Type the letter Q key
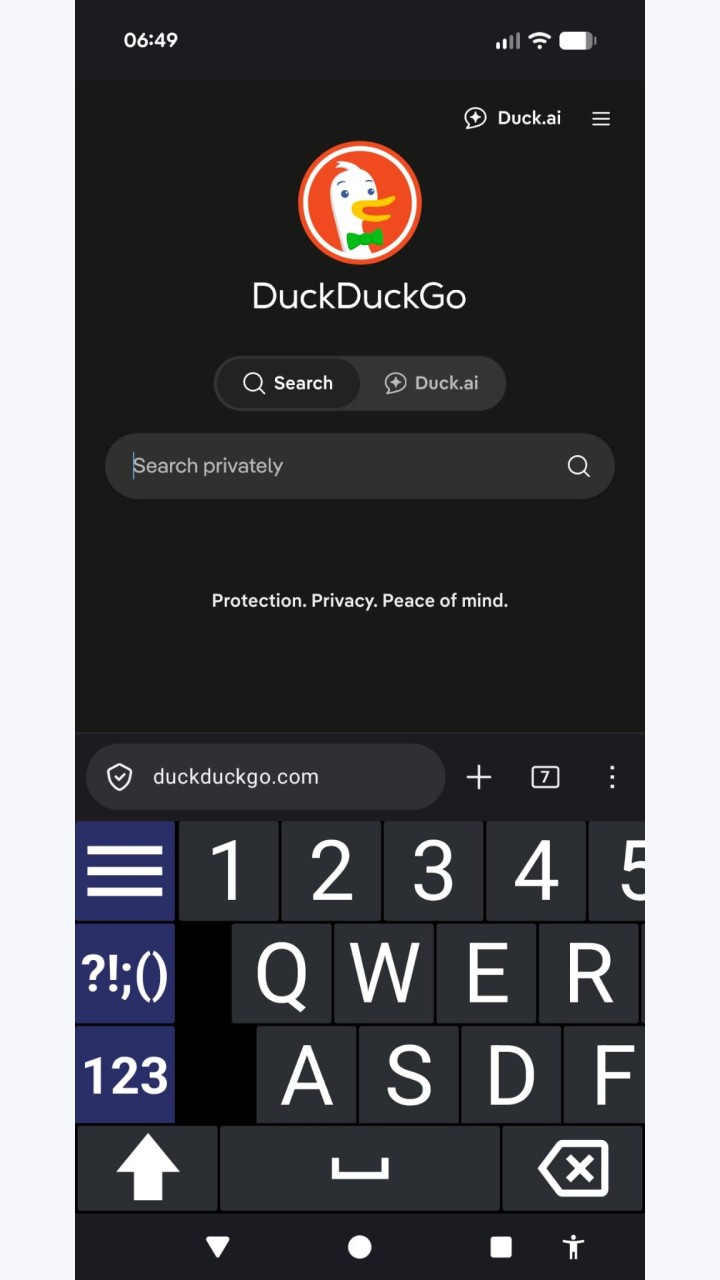Viewport: 720px width, 1280px height. pos(282,973)
